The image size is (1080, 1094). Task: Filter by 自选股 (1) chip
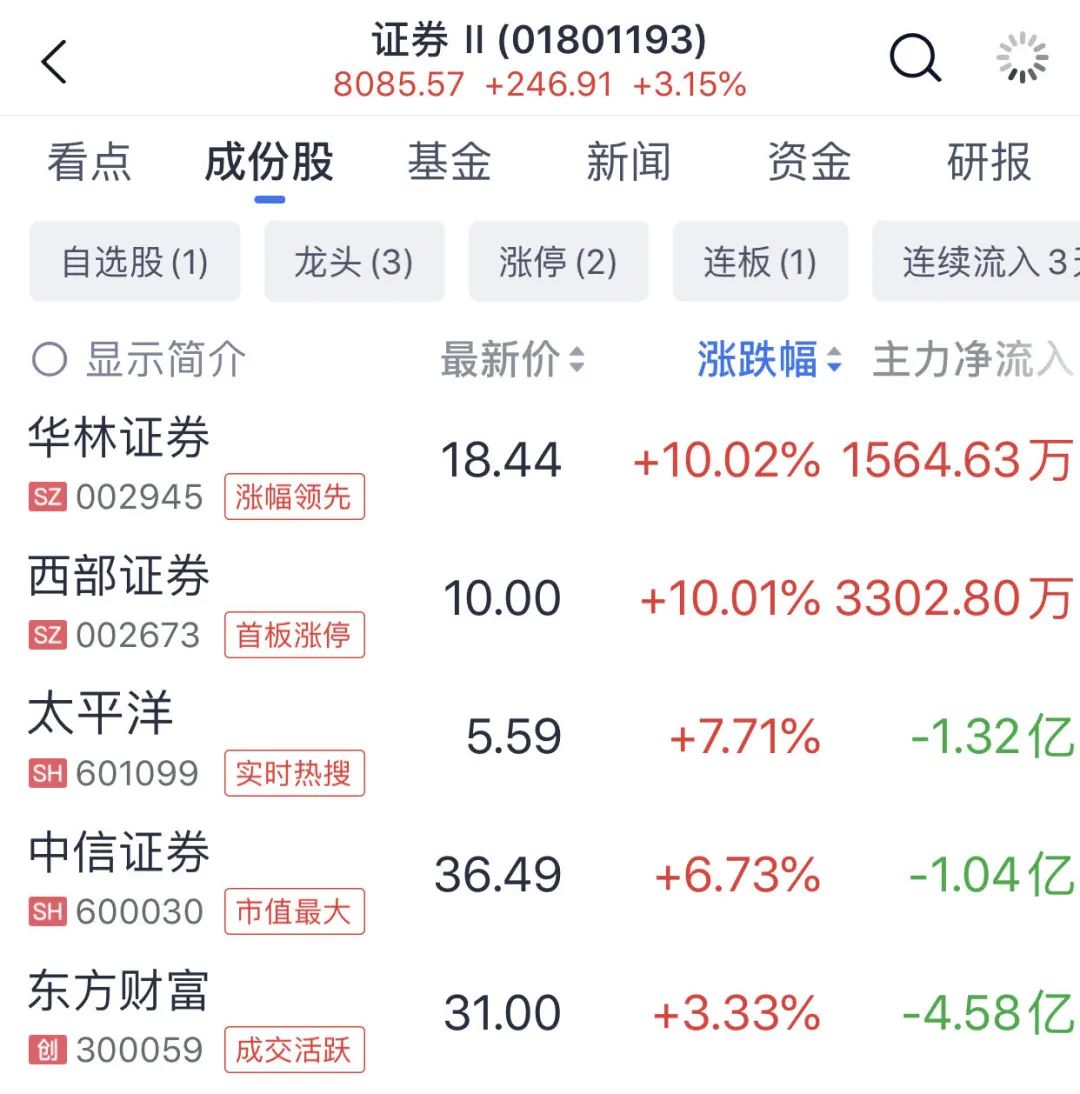point(135,262)
